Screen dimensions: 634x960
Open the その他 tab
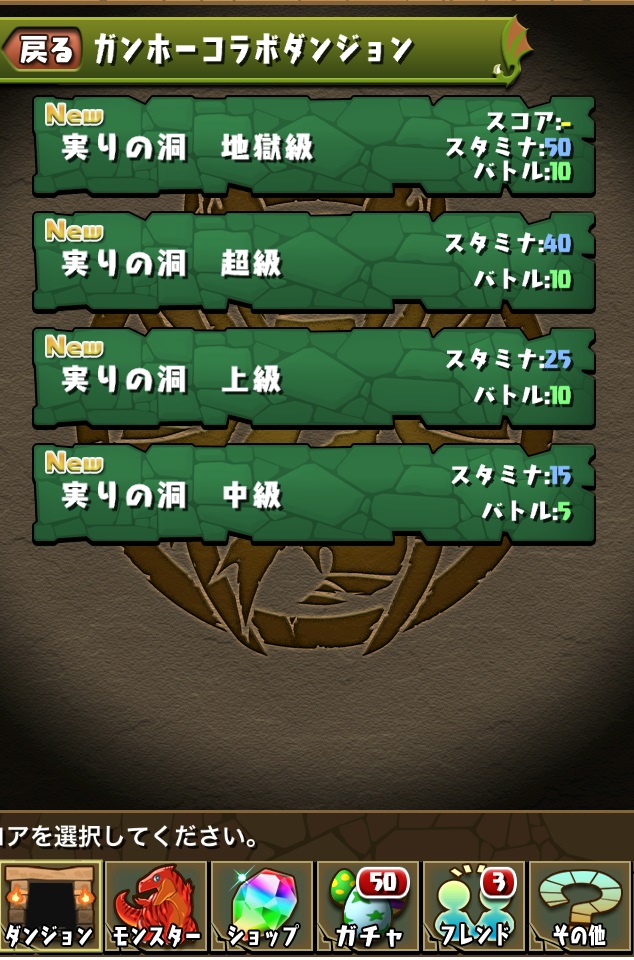pos(580,906)
